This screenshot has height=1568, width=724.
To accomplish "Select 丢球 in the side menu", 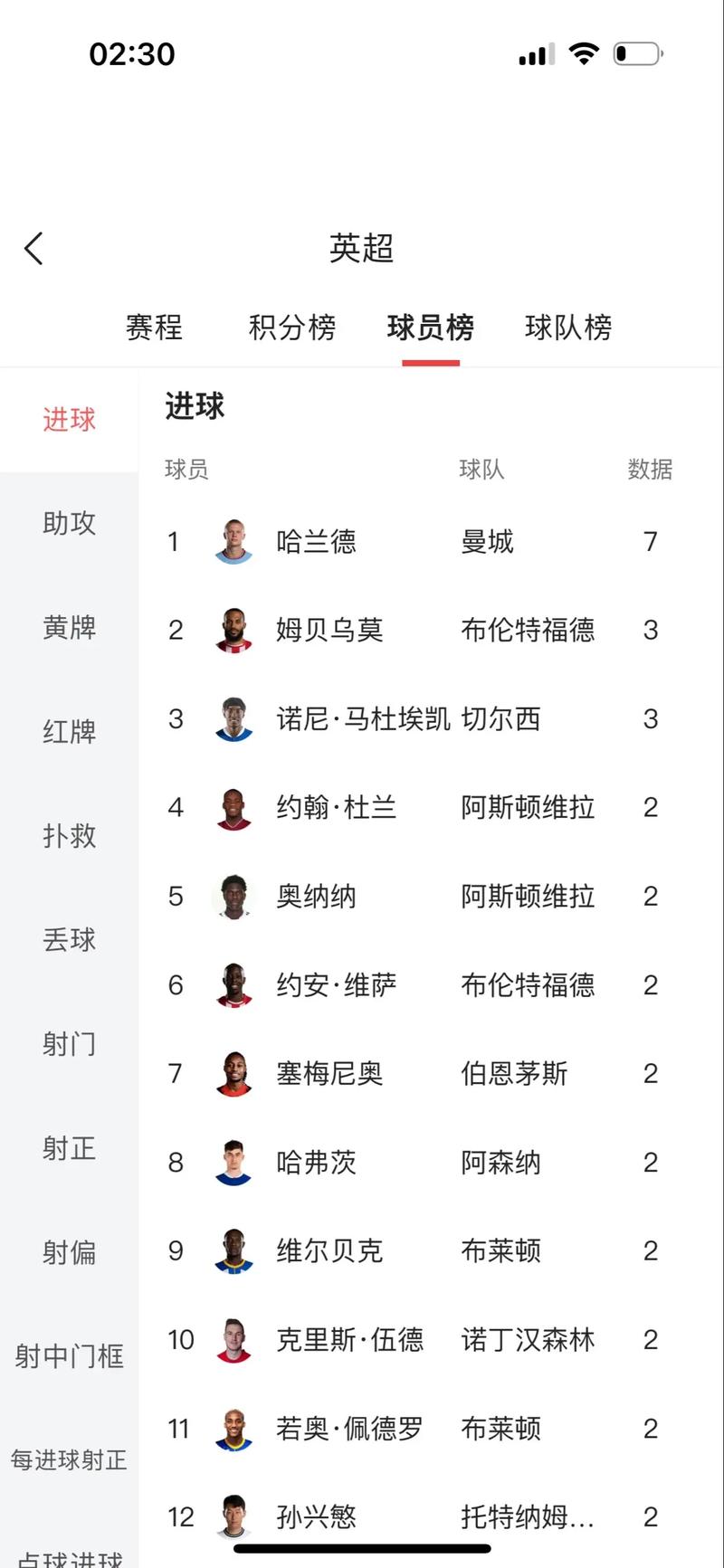I will coord(69,940).
